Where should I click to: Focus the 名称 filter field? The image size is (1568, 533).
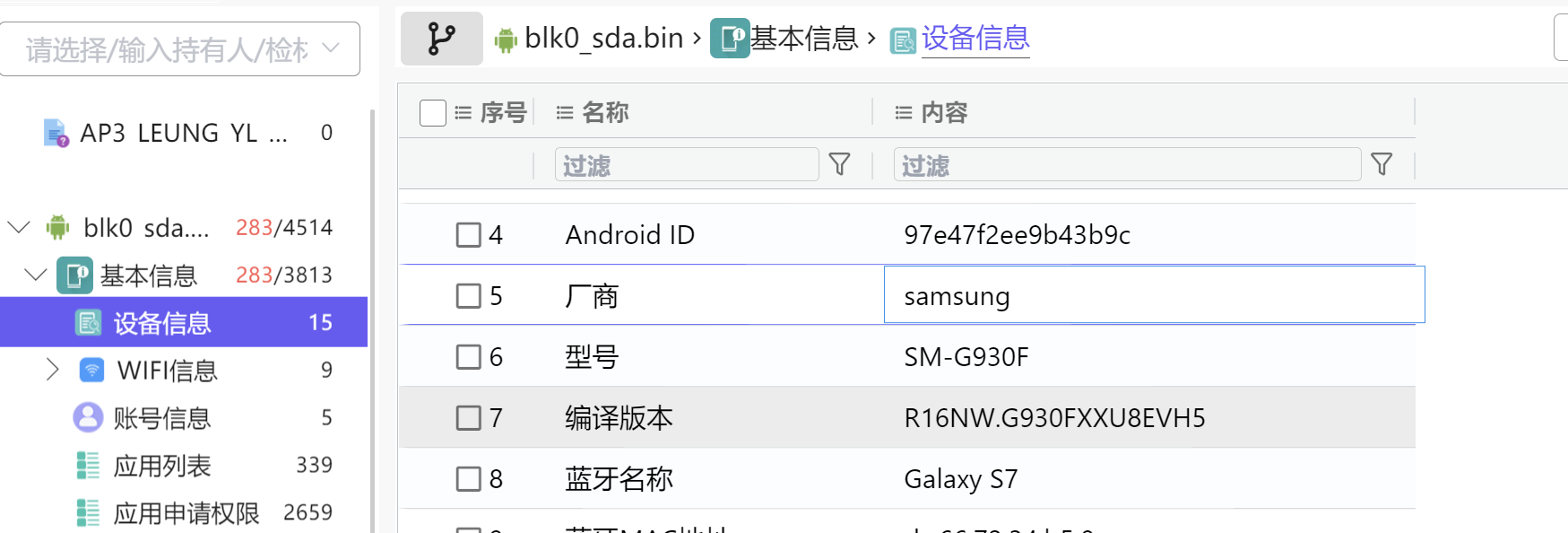[686, 165]
